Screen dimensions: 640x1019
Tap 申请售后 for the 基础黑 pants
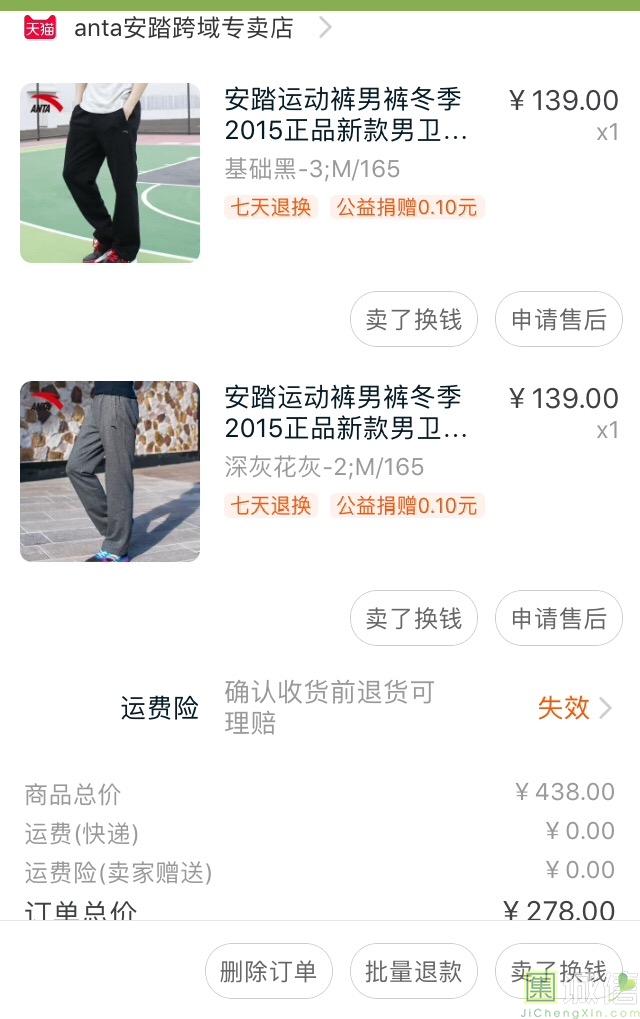(559, 320)
